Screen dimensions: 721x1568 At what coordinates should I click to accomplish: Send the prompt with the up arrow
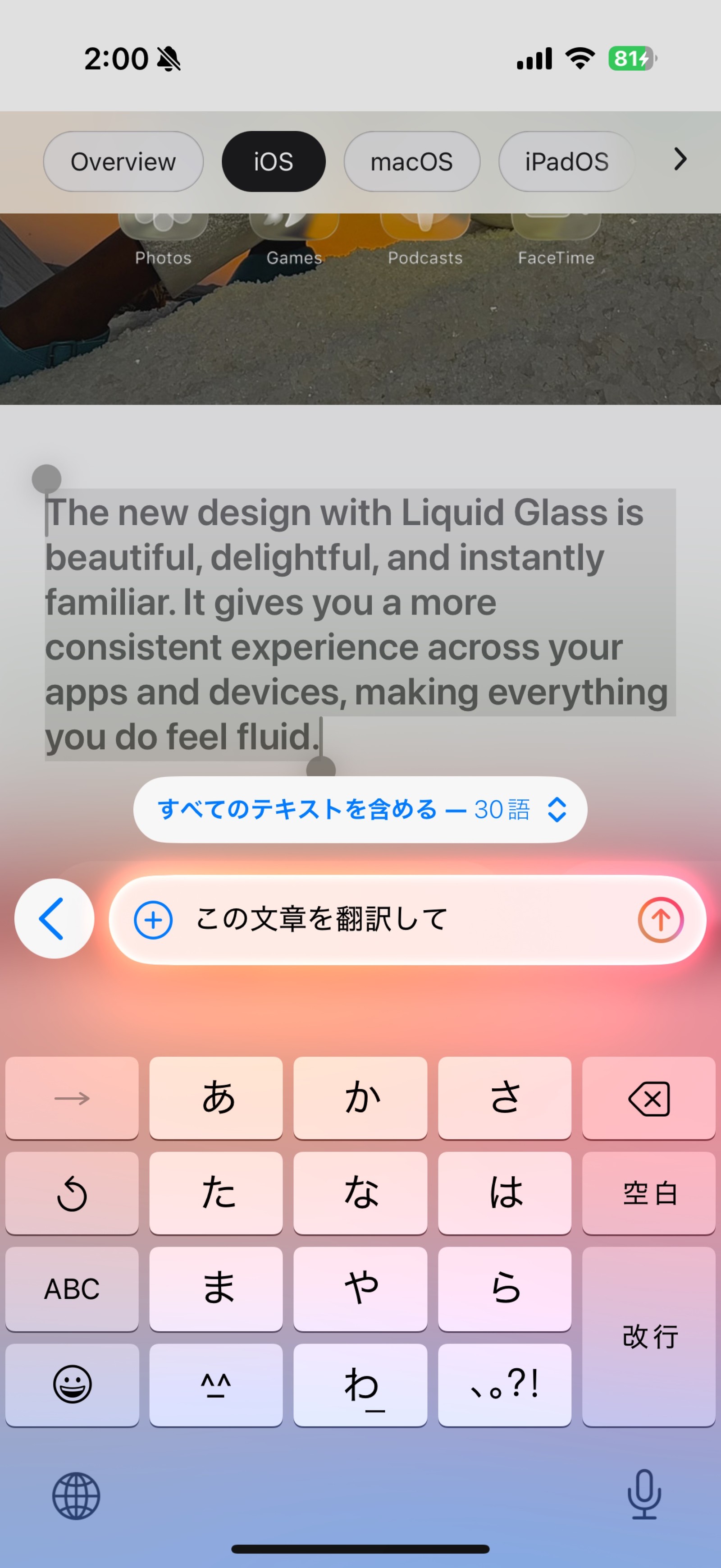point(660,920)
